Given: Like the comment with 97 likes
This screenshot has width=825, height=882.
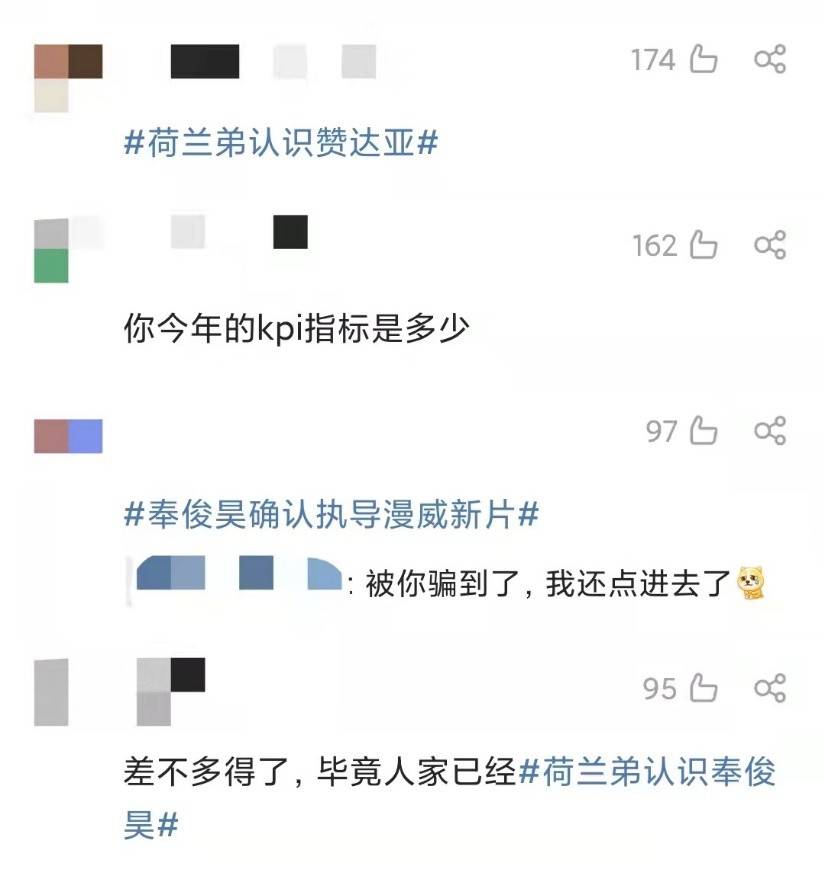Looking at the screenshot, I should click(704, 431).
